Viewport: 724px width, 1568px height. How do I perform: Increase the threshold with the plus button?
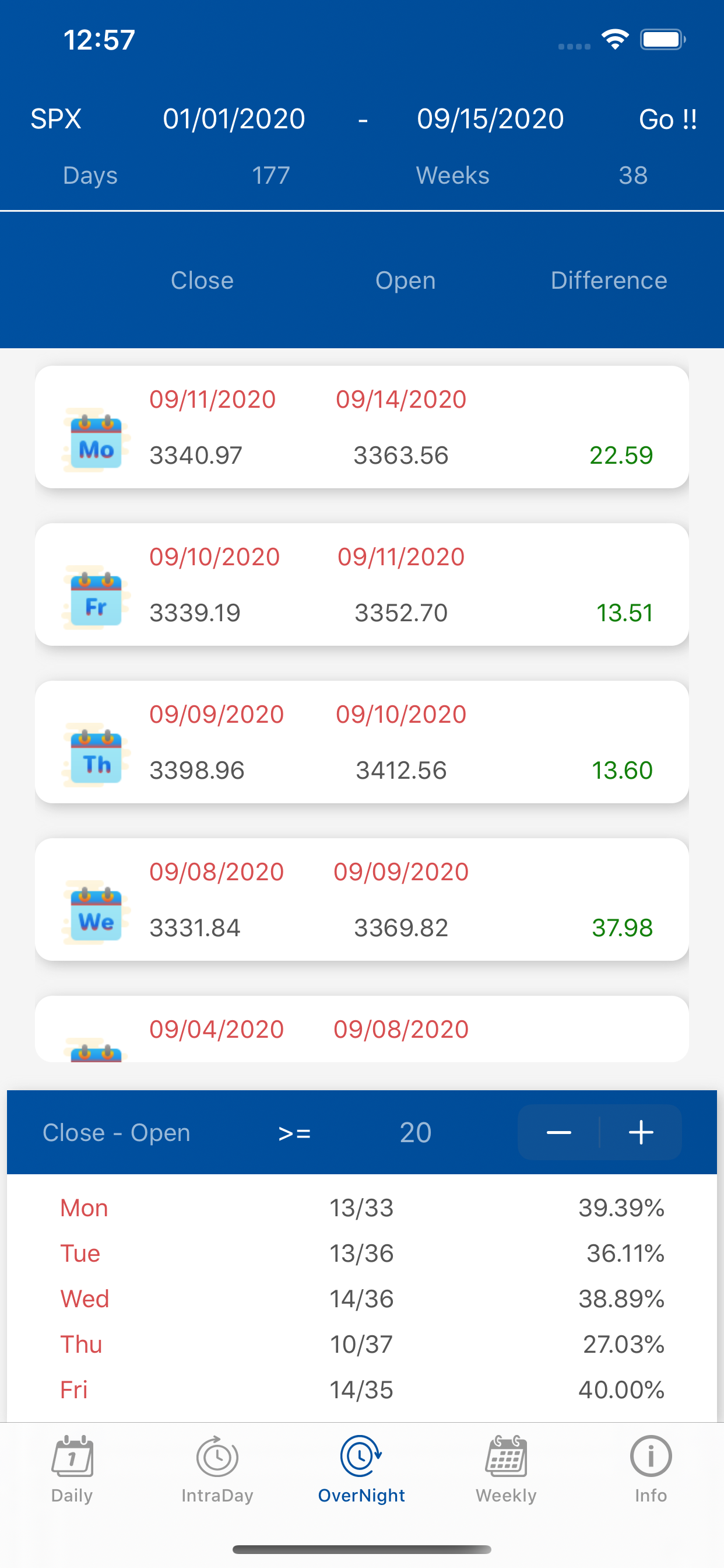point(641,1132)
